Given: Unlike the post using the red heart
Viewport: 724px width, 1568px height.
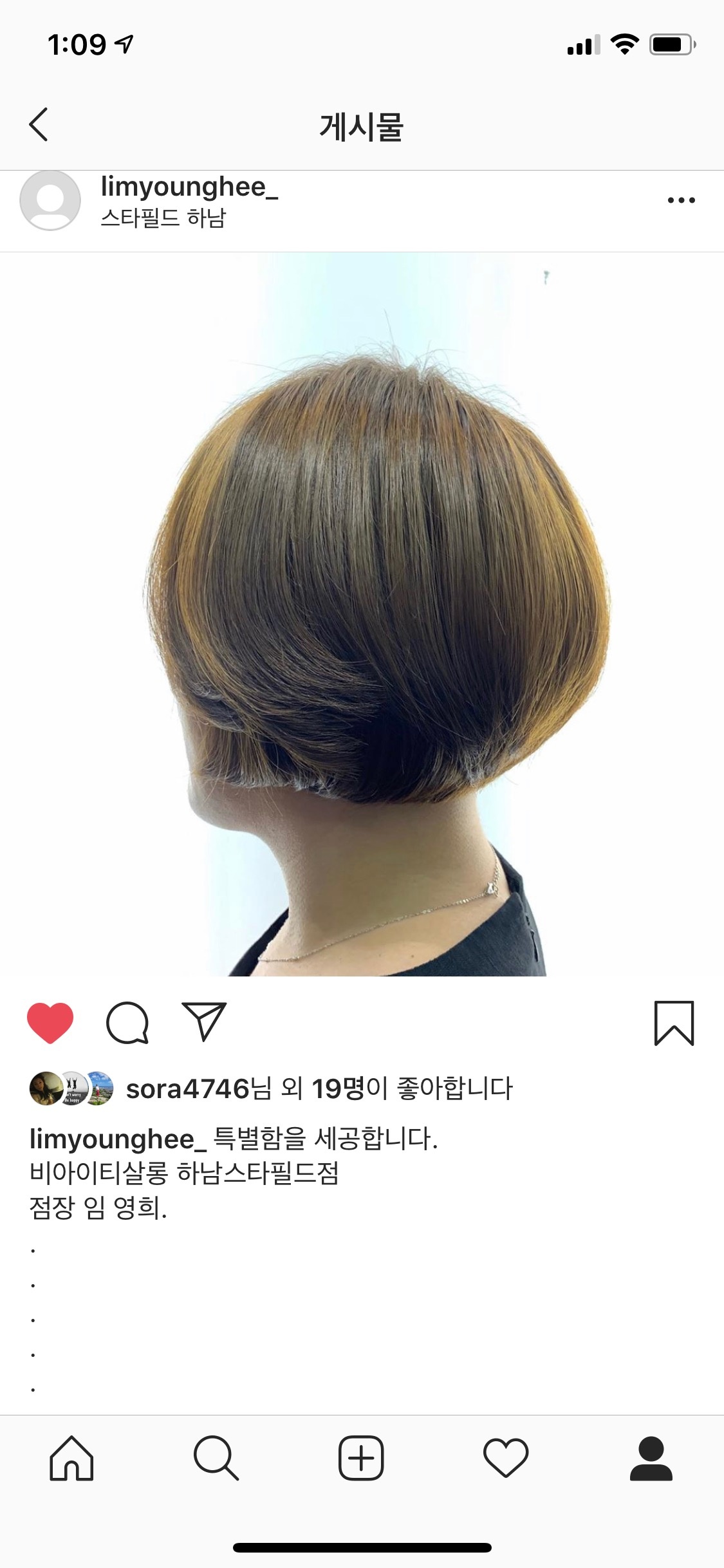Looking at the screenshot, I should click(50, 1023).
